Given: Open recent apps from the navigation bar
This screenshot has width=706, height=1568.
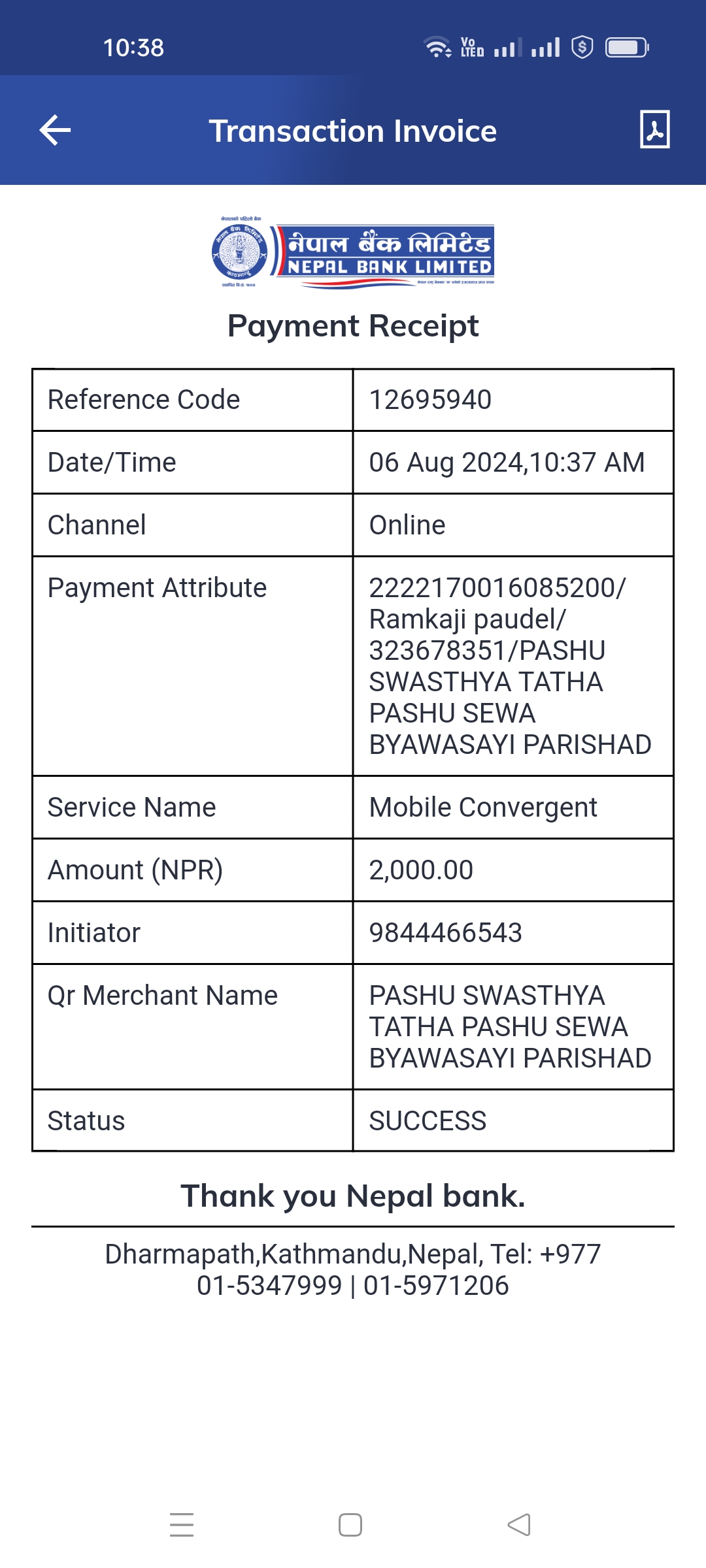Looking at the screenshot, I should point(182,1525).
